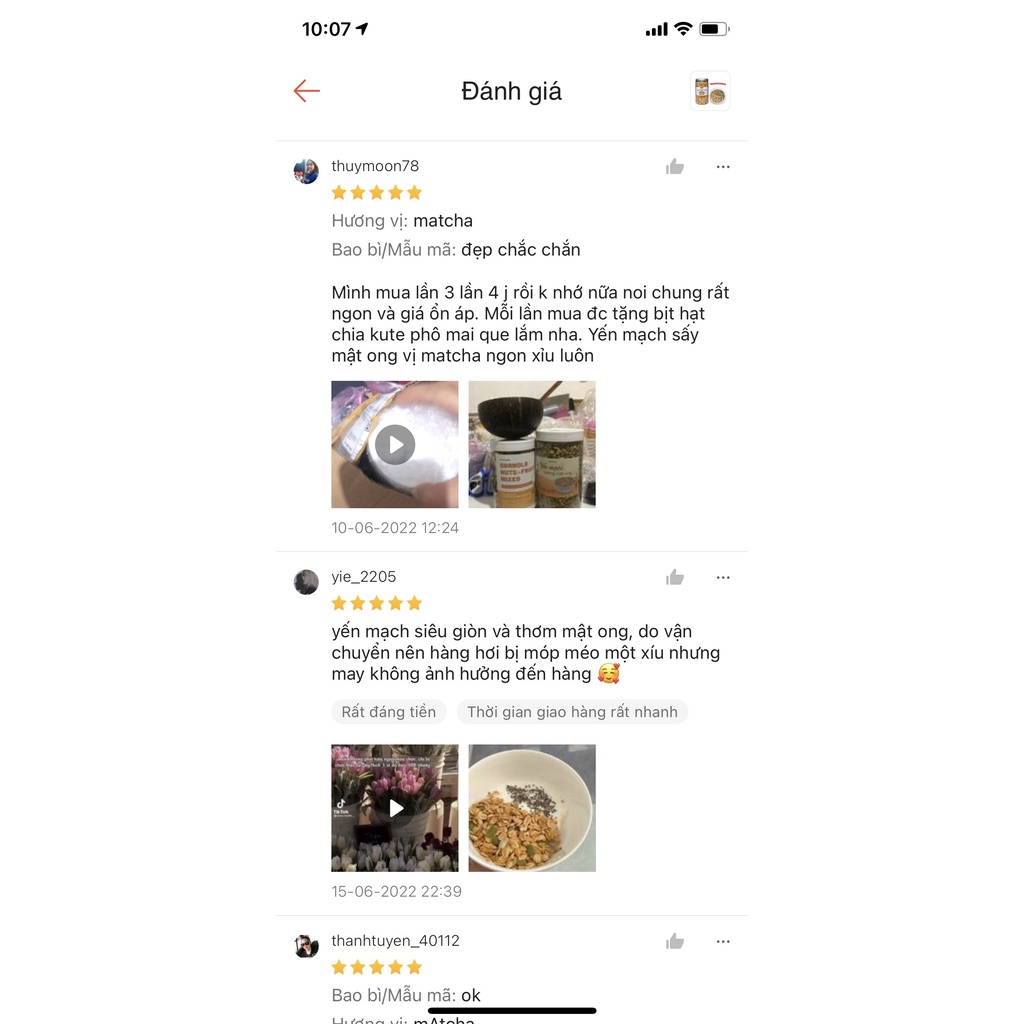The height and width of the screenshot is (1024, 1024).
Task: Like yie_2205's review
Action: [675, 577]
